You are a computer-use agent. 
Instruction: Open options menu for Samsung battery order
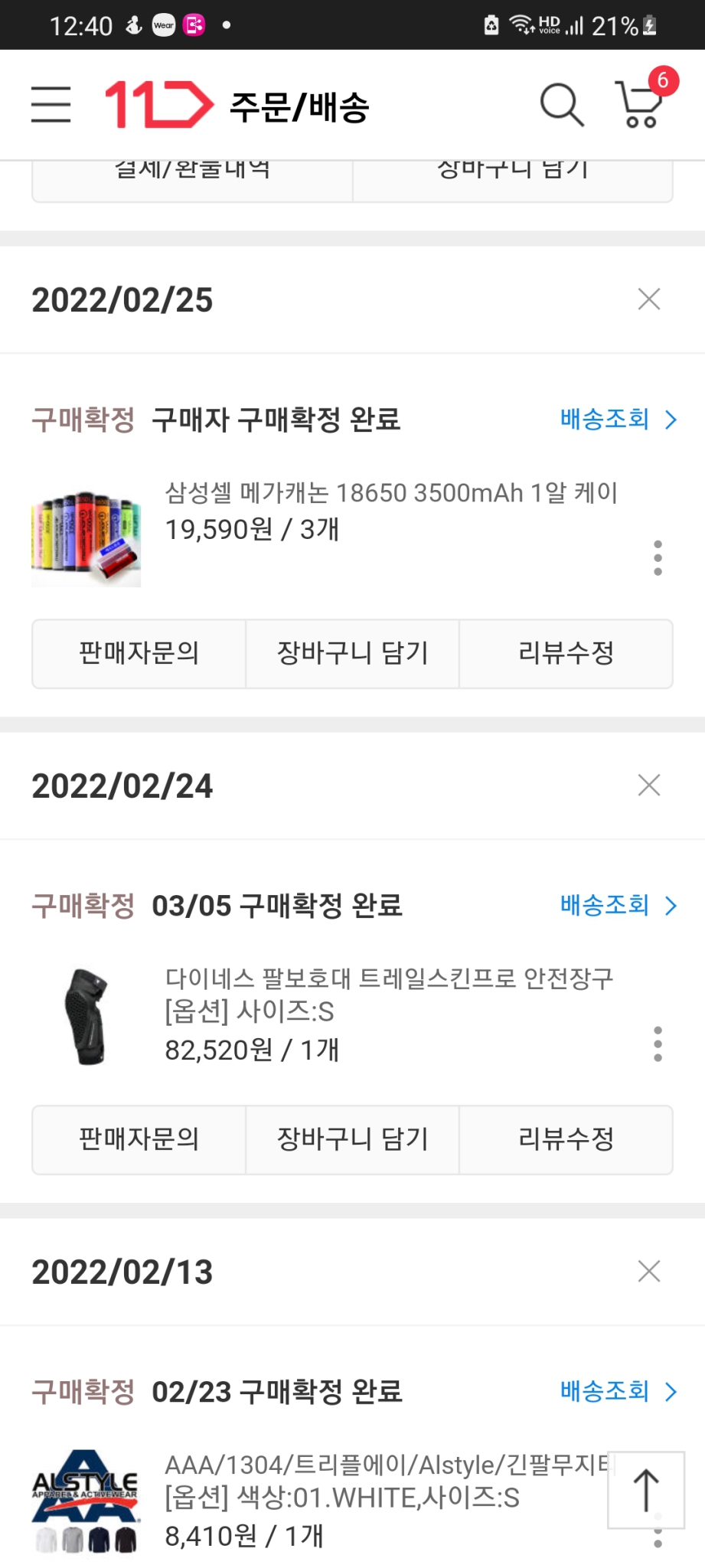pyautogui.click(x=657, y=559)
